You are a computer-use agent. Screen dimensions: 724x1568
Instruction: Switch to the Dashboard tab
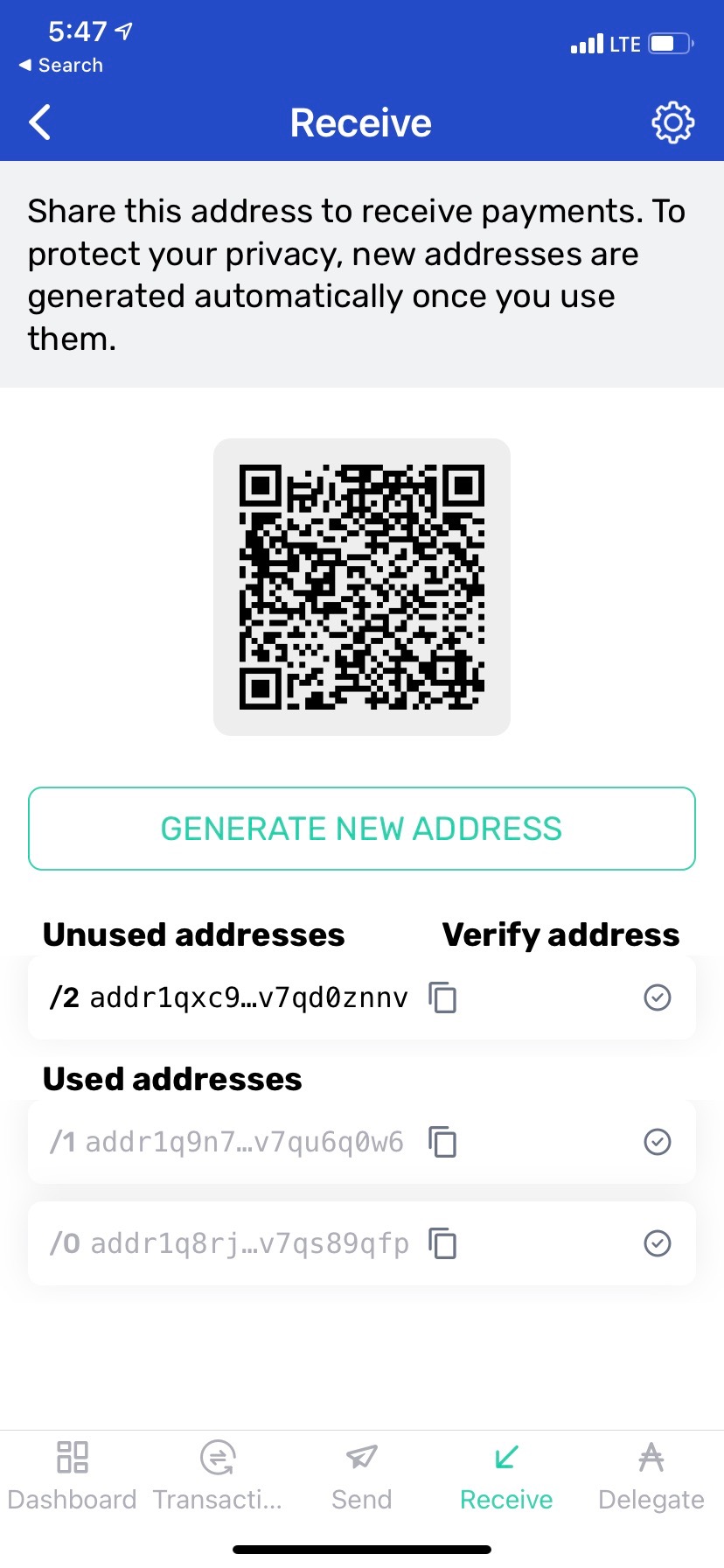click(x=73, y=1476)
